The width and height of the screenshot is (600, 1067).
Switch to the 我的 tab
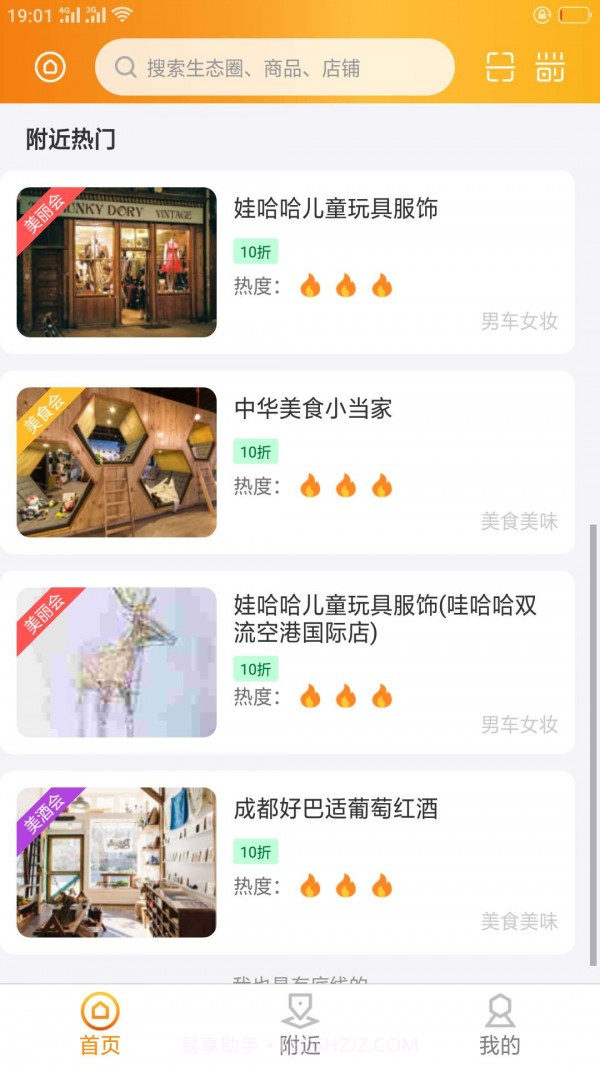pos(499,1025)
